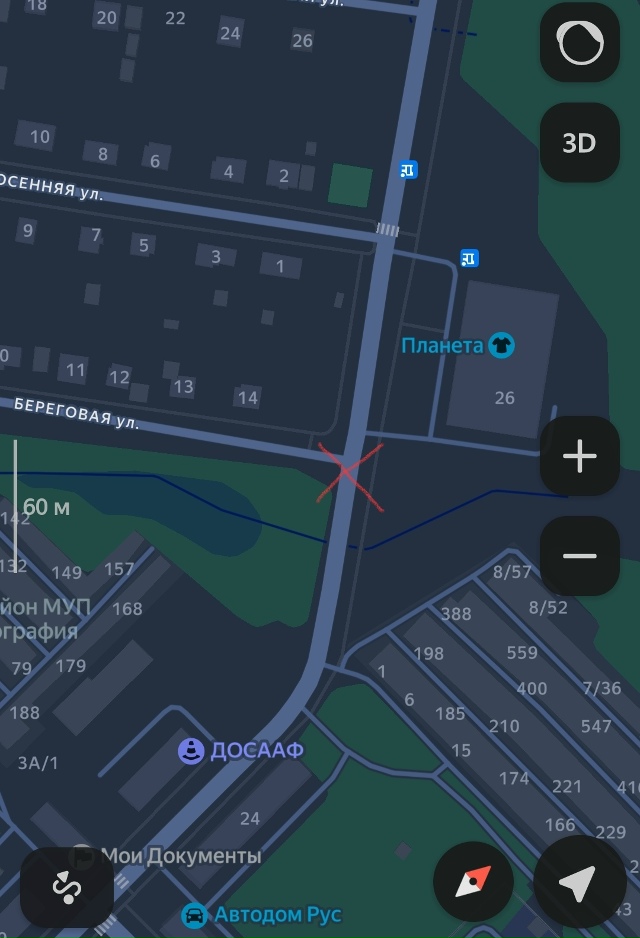Tap the compass to reset north
Image resolution: width=640 pixels, height=938 pixels.
click(473, 882)
